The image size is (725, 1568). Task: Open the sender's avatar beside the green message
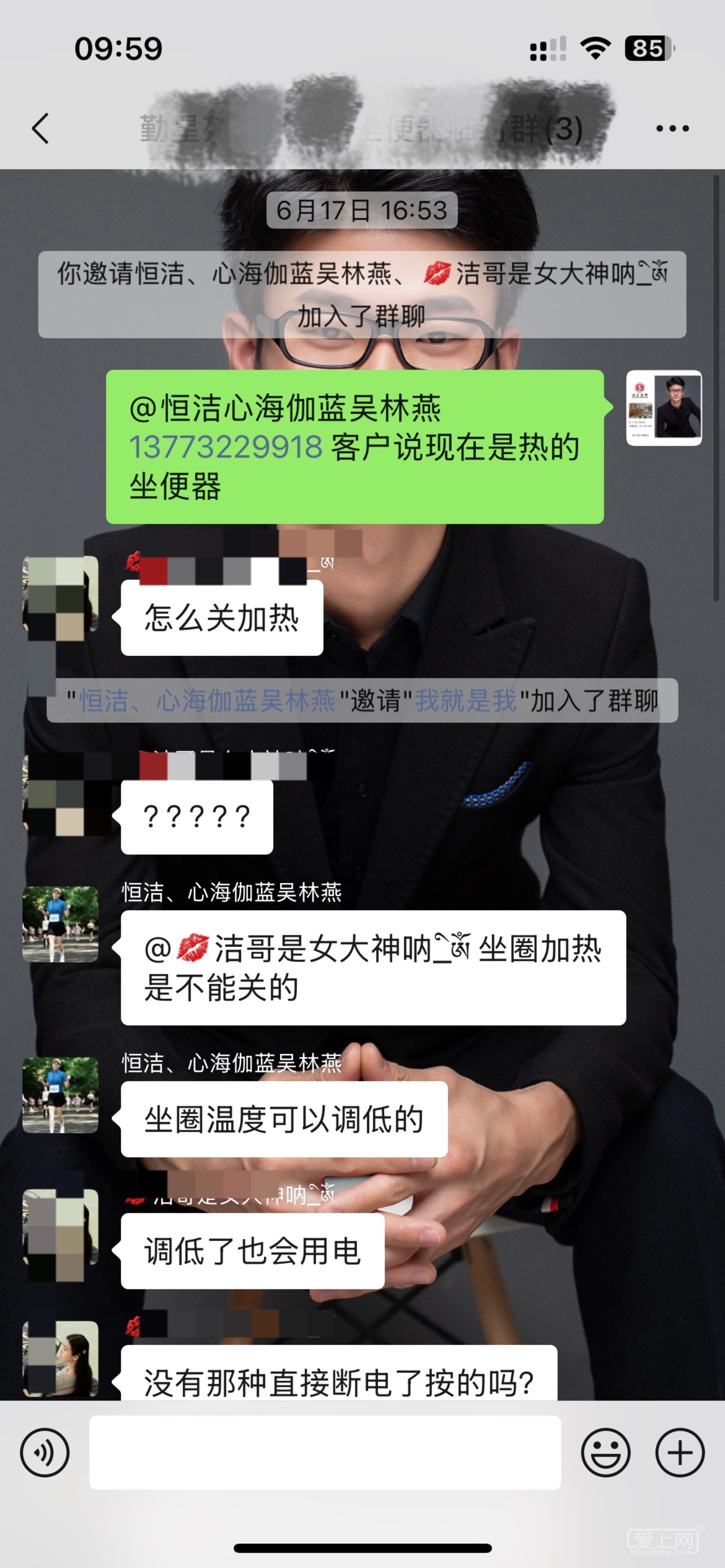[x=664, y=408]
